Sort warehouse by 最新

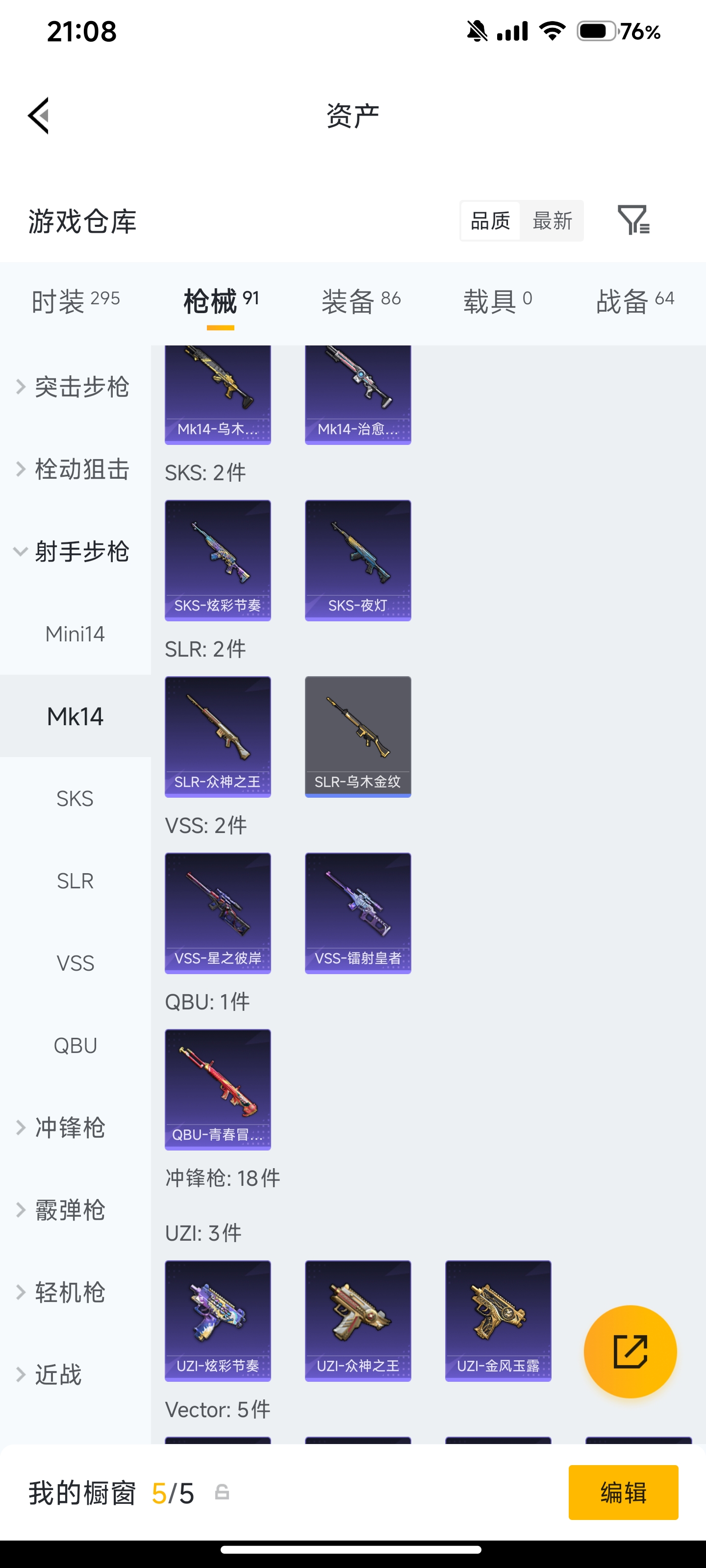pos(552,221)
